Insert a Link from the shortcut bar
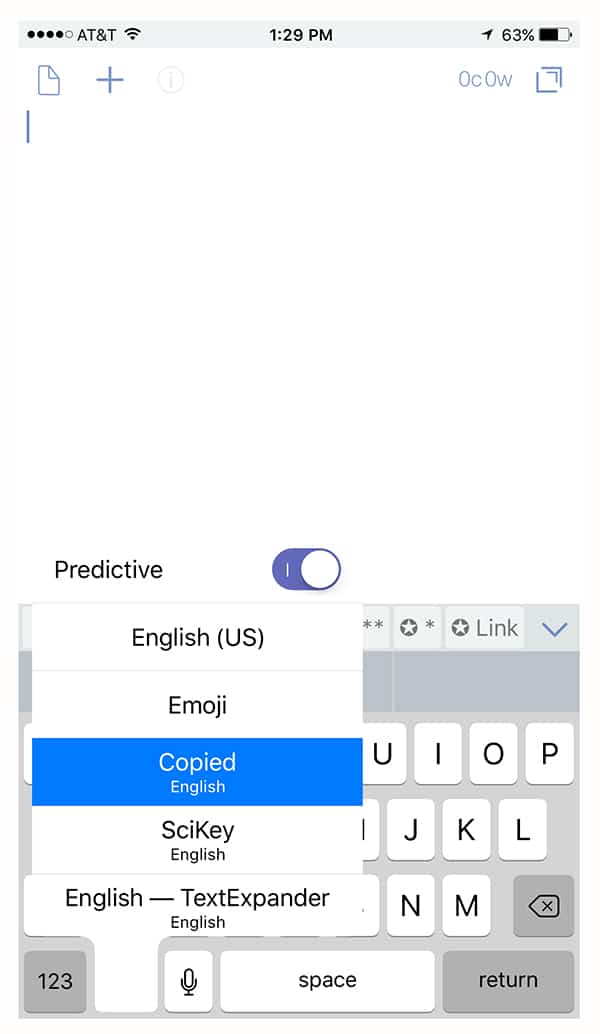This screenshot has width=600, height=1034. point(485,628)
